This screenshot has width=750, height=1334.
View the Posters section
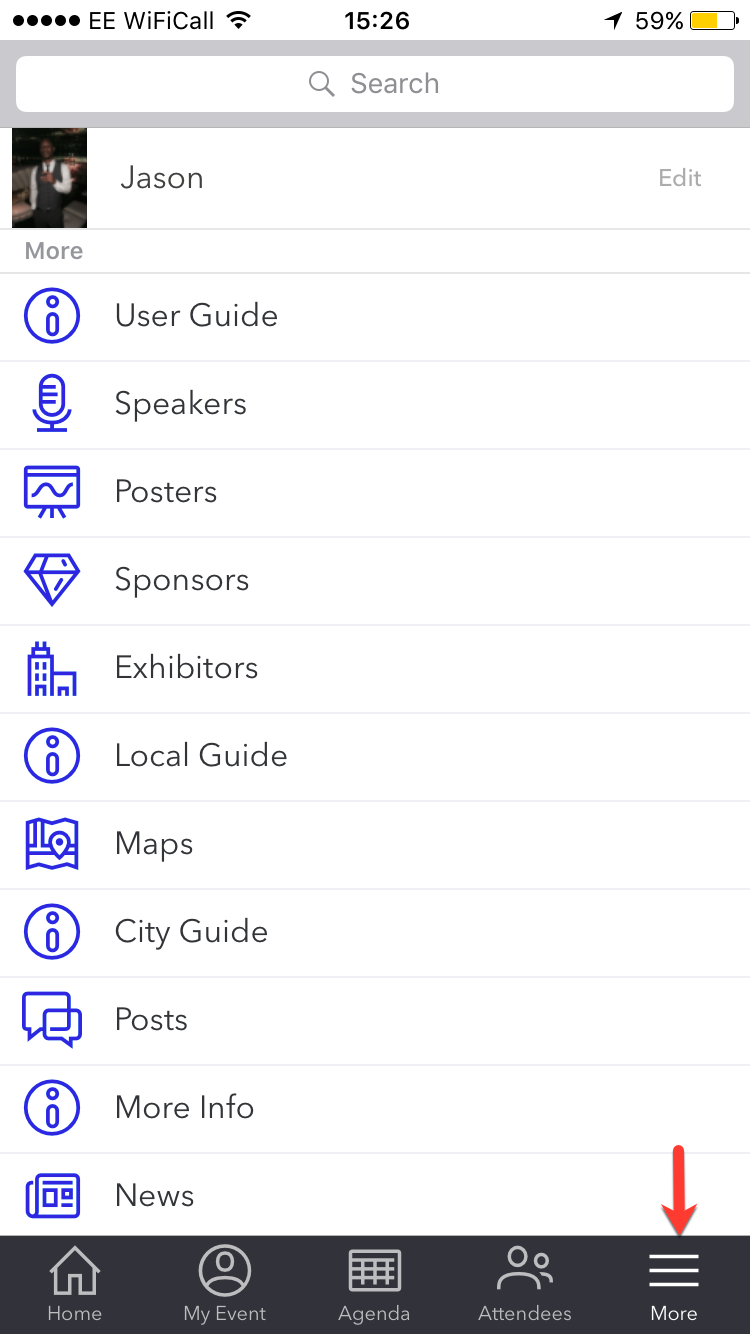pyautogui.click(x=375, y=493)
